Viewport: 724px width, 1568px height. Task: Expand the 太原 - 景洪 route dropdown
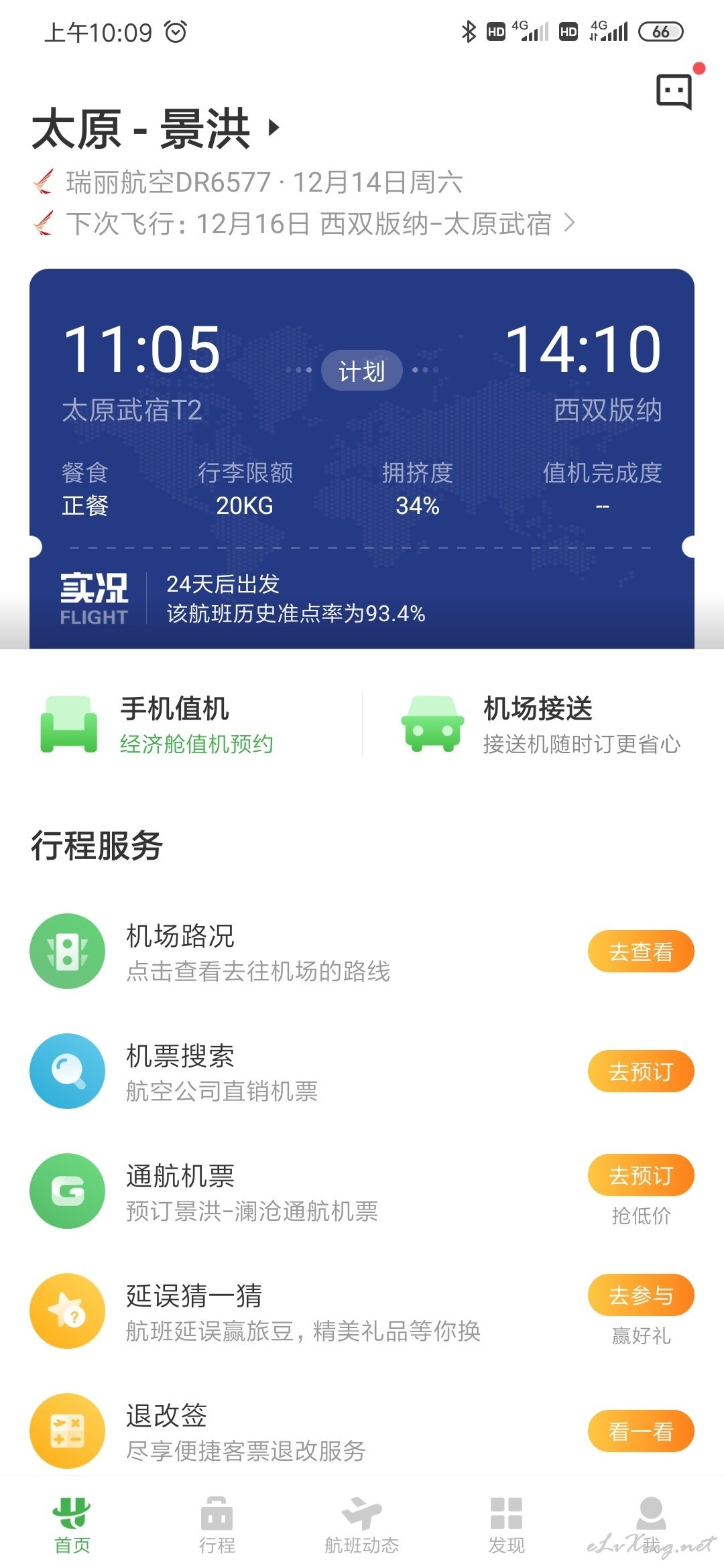point(156,129)
